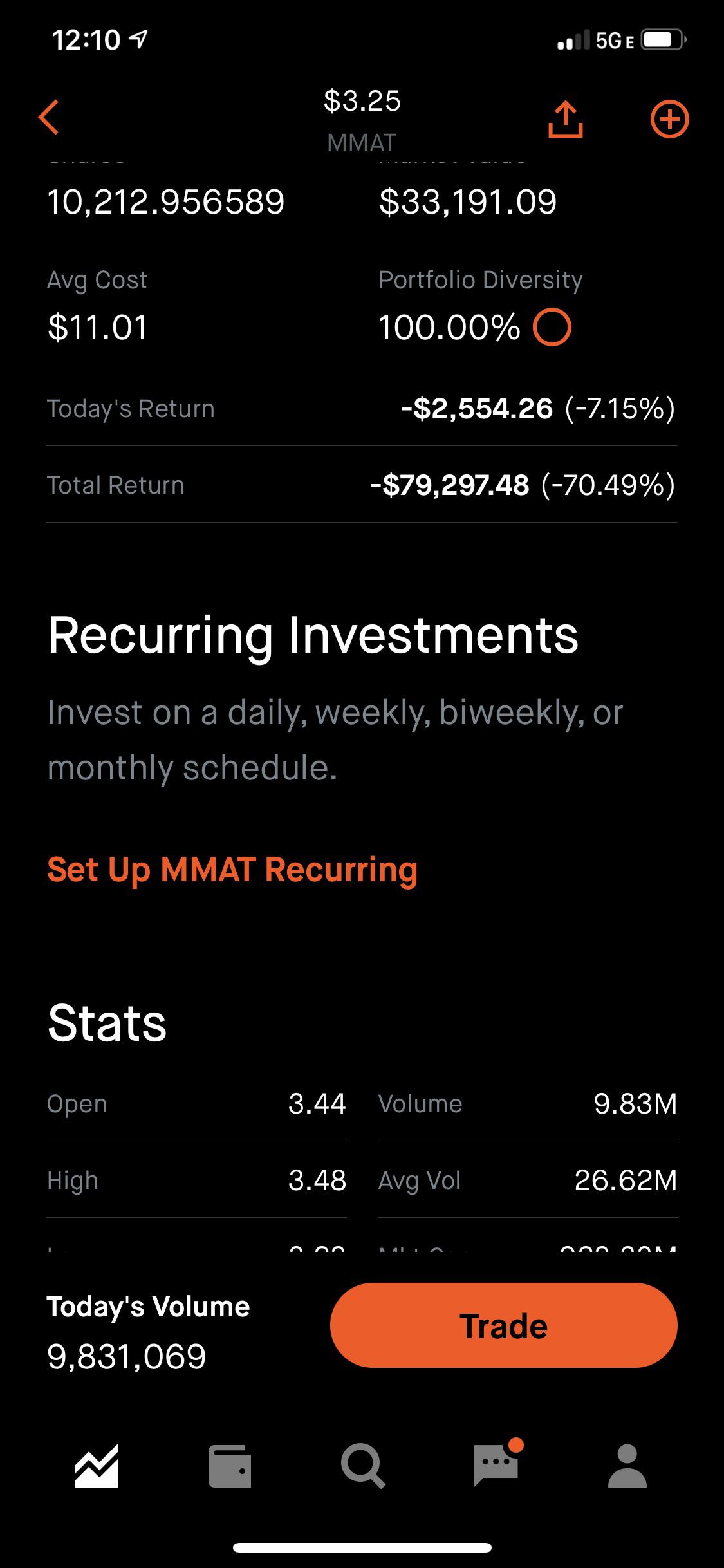Add MMAT to a list
Image resolution: width=724 pixels, height=1568 pixels.
pos(669,120)
